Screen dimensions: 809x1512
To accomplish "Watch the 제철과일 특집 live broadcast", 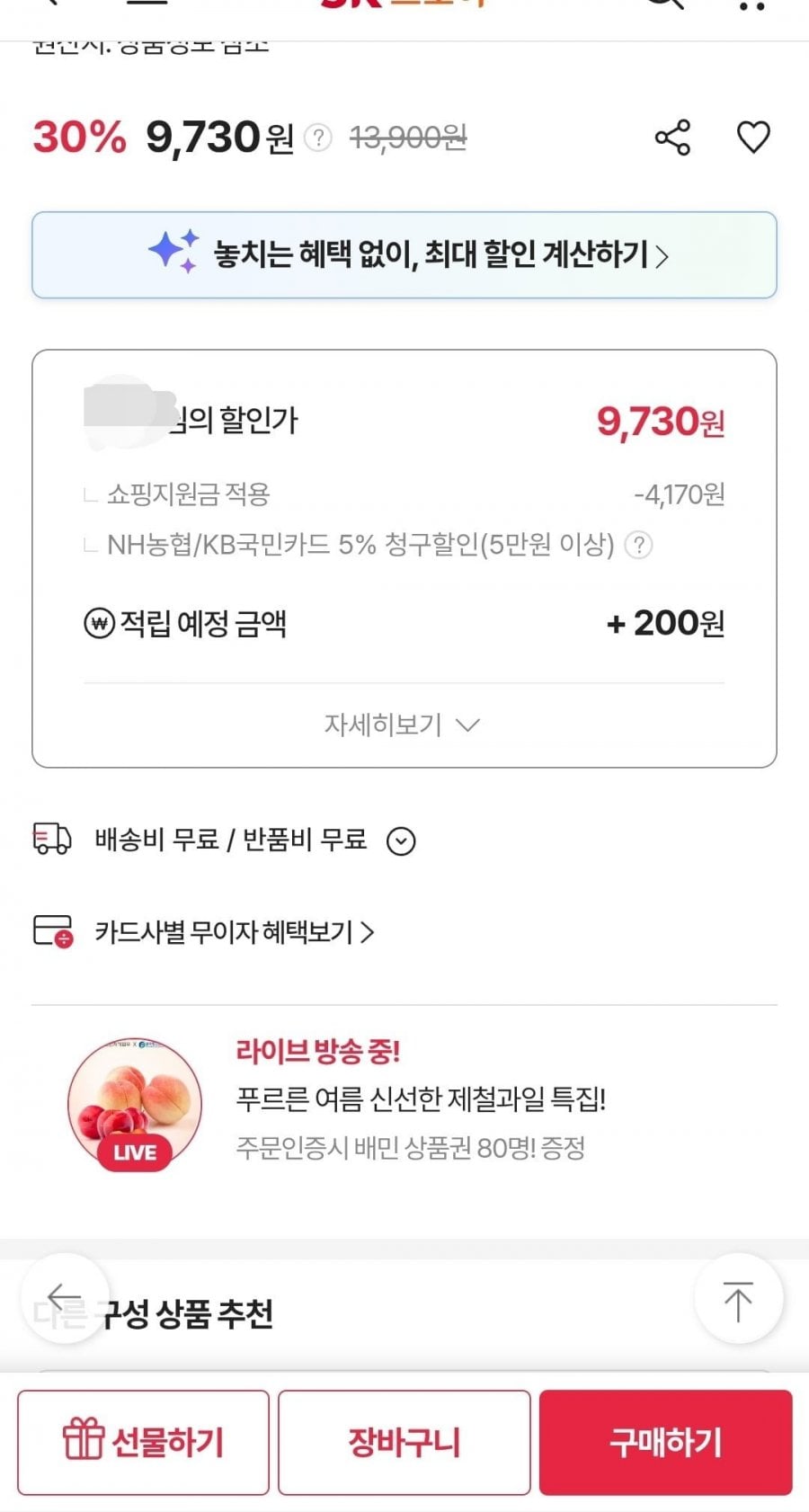I will point(404,1104).
